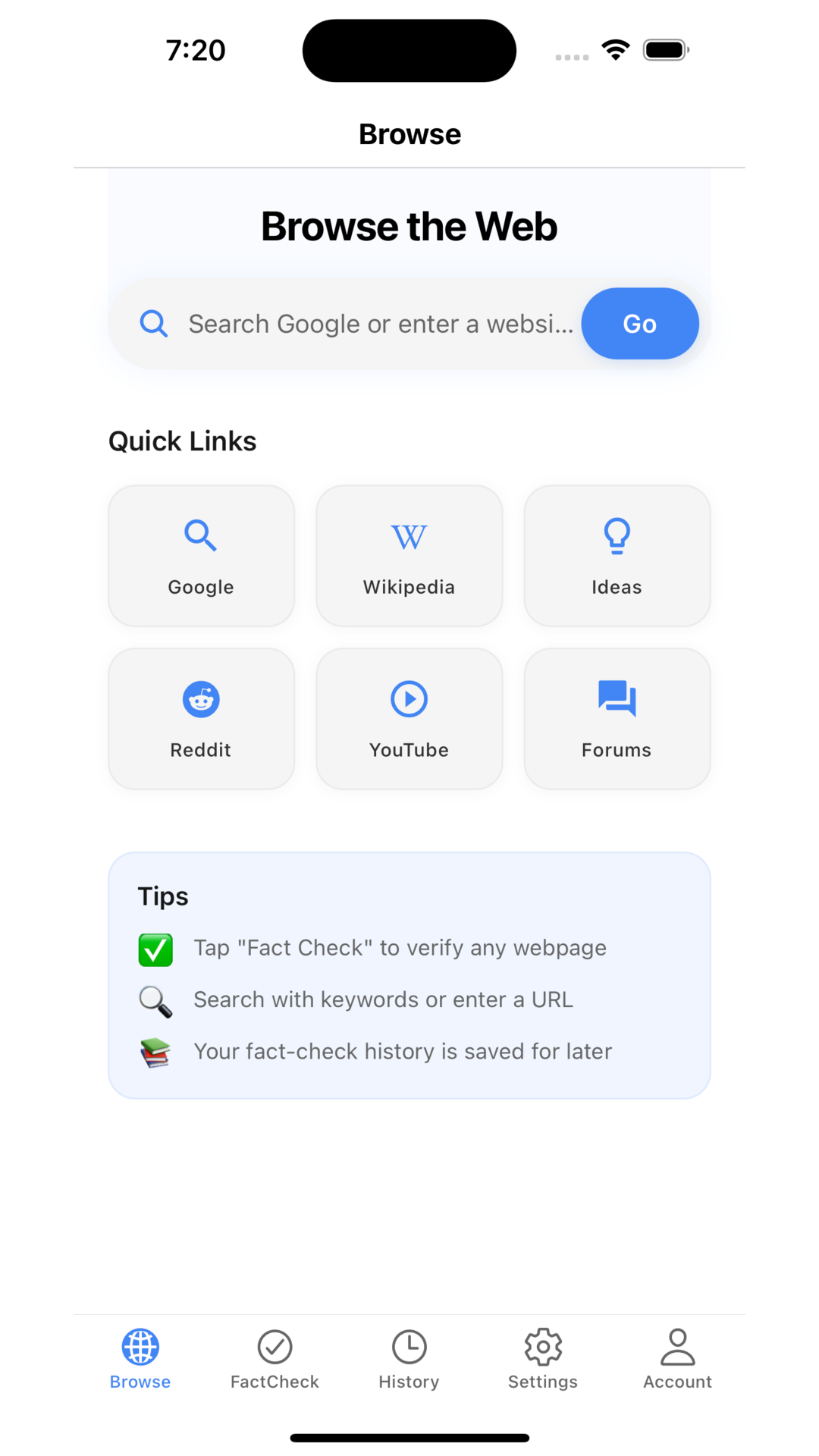Viewport: 819px width, 1456px height.
Task: Select the Ideas quick link
Action: [617, 556]
